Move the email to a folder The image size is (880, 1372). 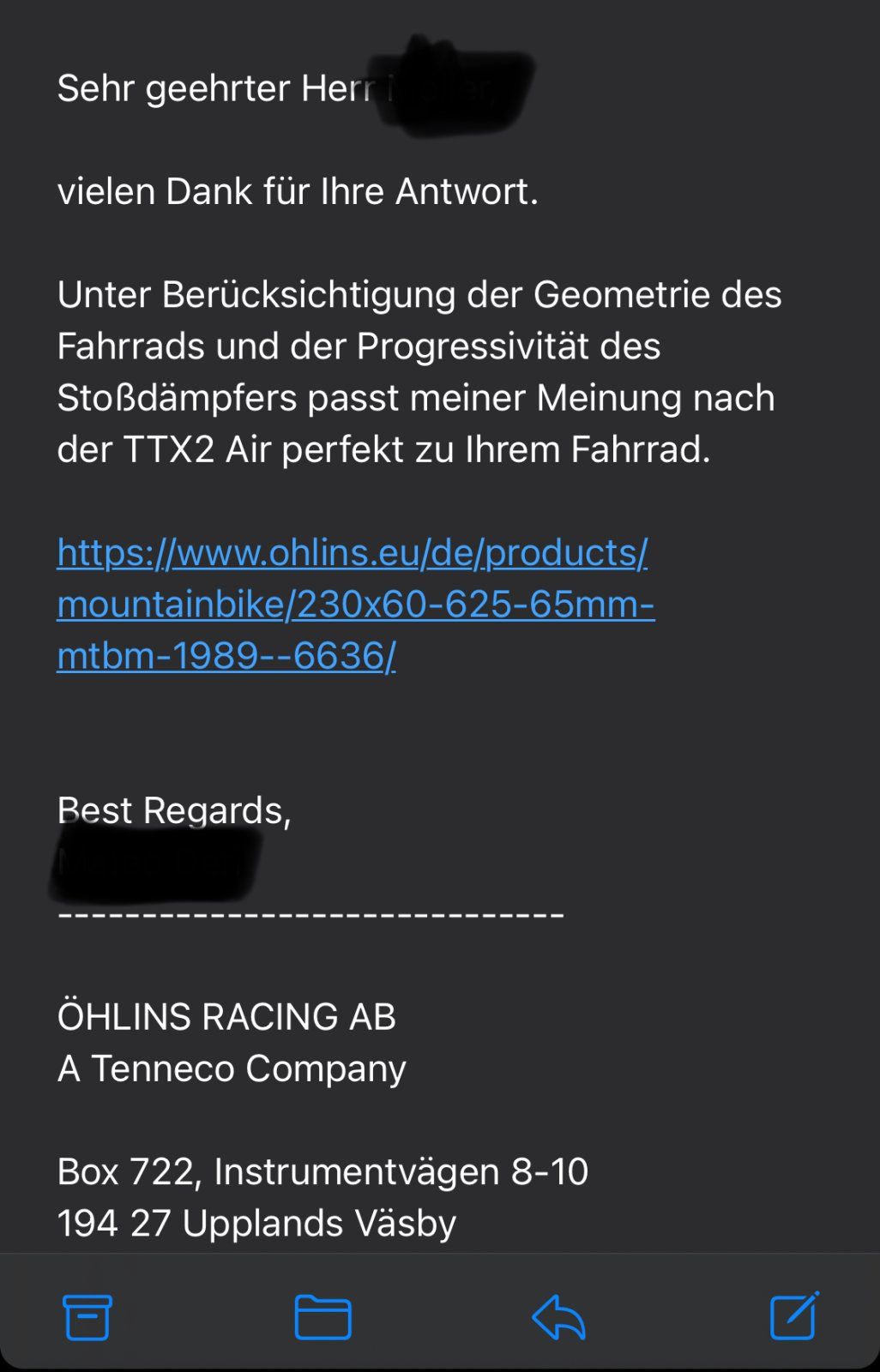pos(322,1317)
